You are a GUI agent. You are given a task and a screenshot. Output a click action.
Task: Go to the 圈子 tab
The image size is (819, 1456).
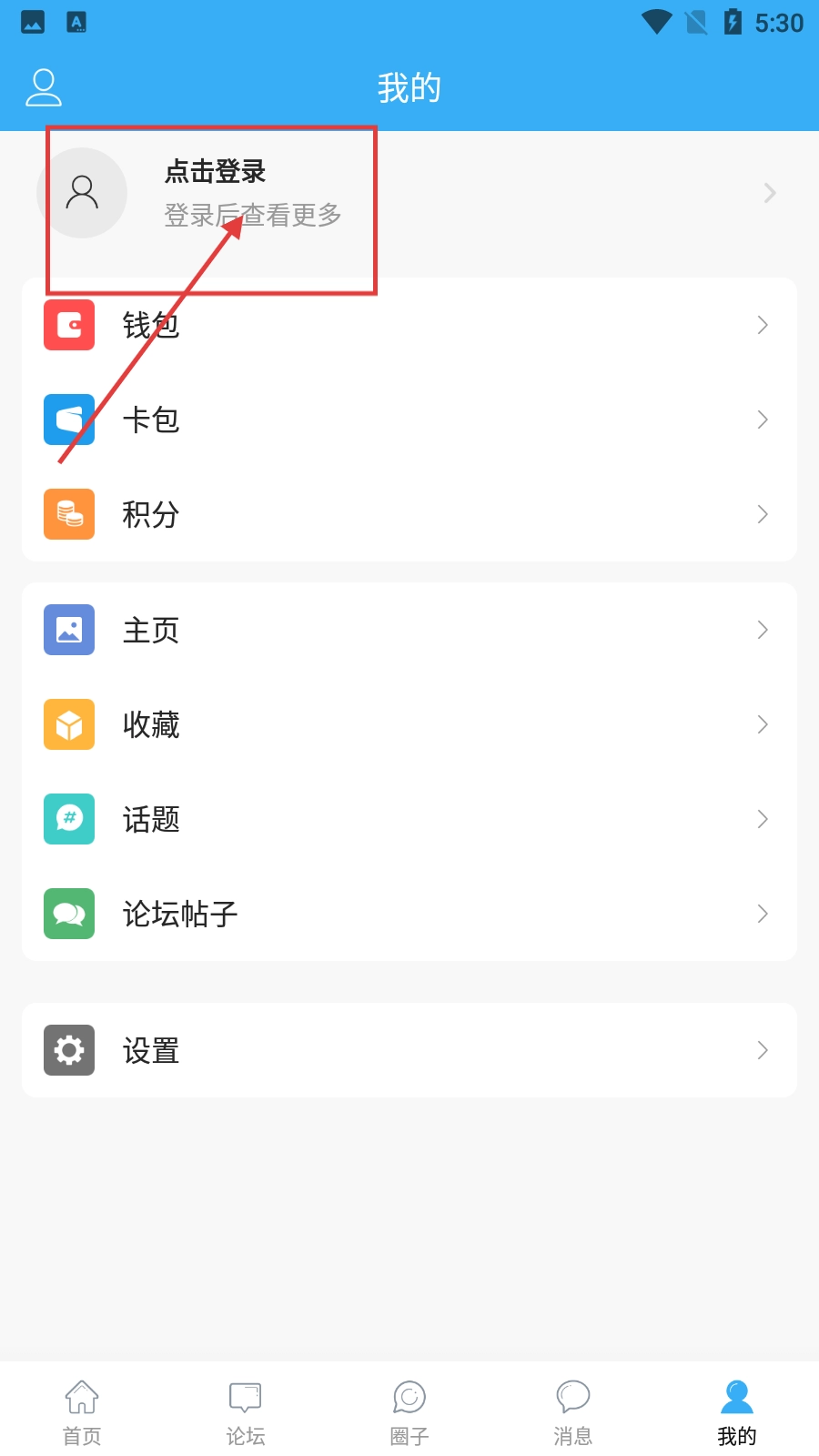point(409,1411)
